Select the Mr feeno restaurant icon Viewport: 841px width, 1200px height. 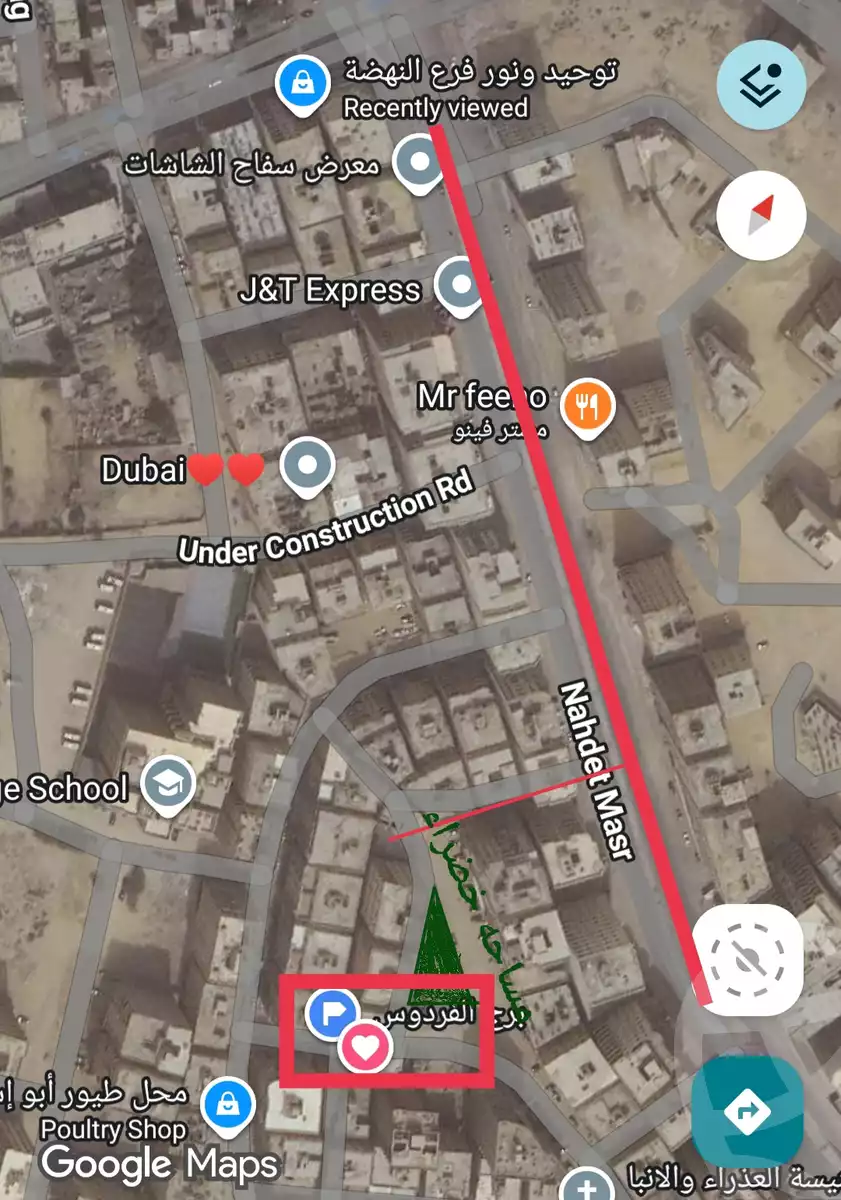coord(586,404)
